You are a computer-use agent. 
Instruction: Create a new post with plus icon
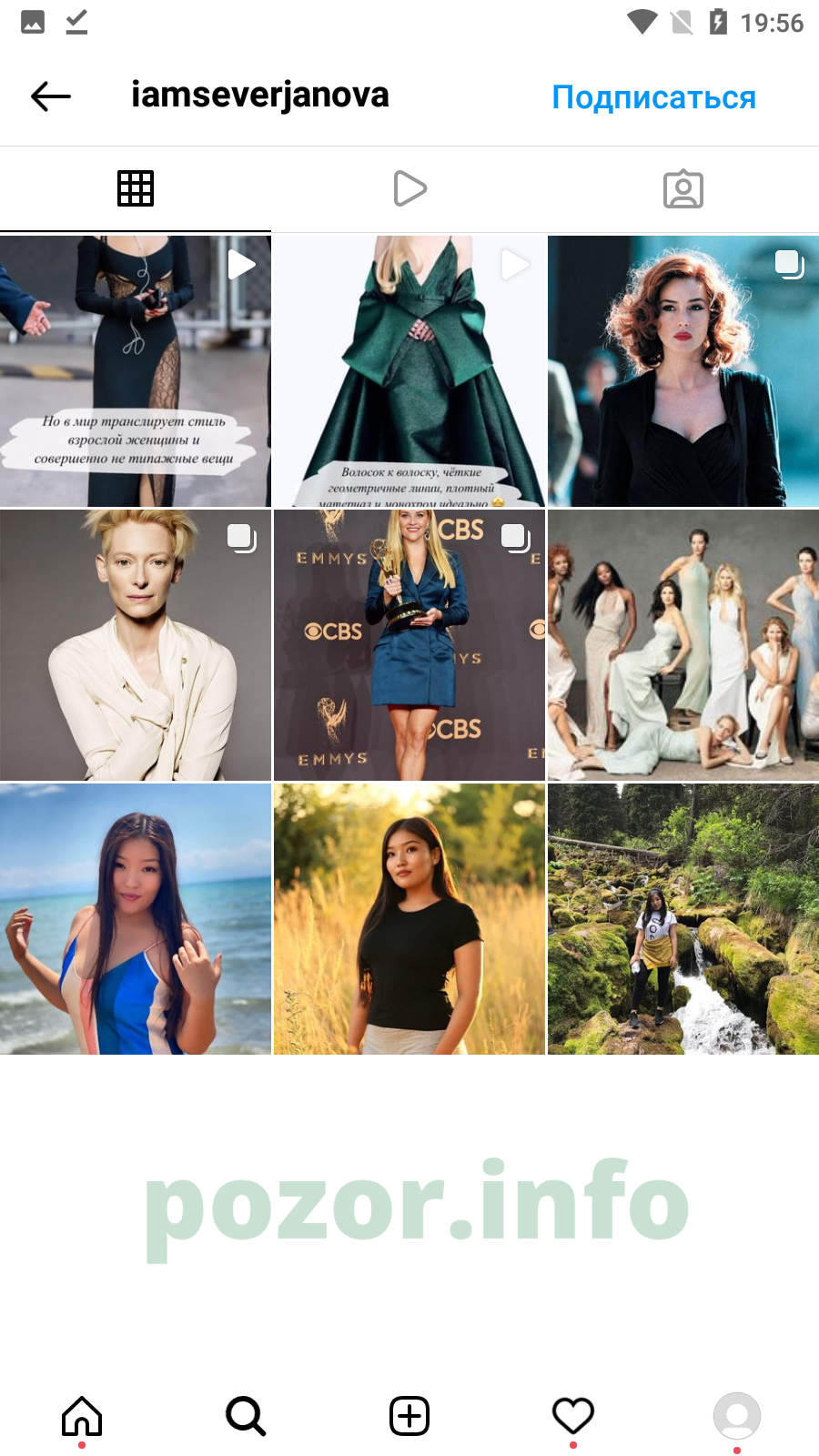[409, 1416]
